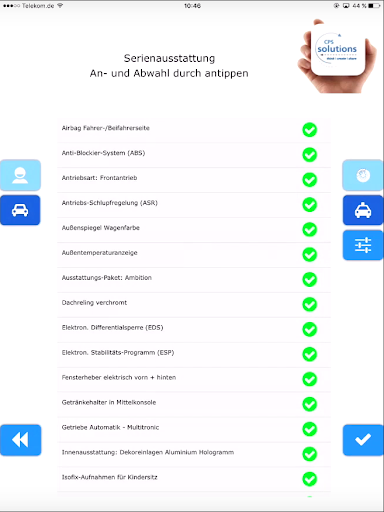Confirm with the blue checkmark button
The width and height of the screenshot is (384, 512).
363,440
